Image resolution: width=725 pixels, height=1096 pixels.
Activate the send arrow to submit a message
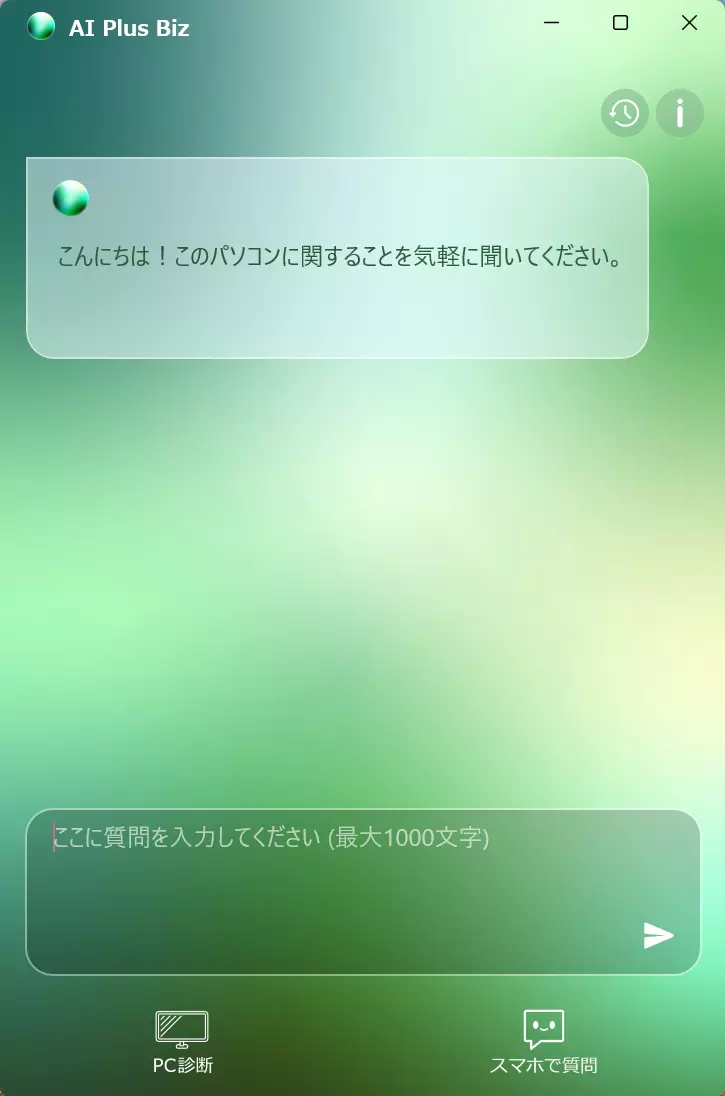658,936
